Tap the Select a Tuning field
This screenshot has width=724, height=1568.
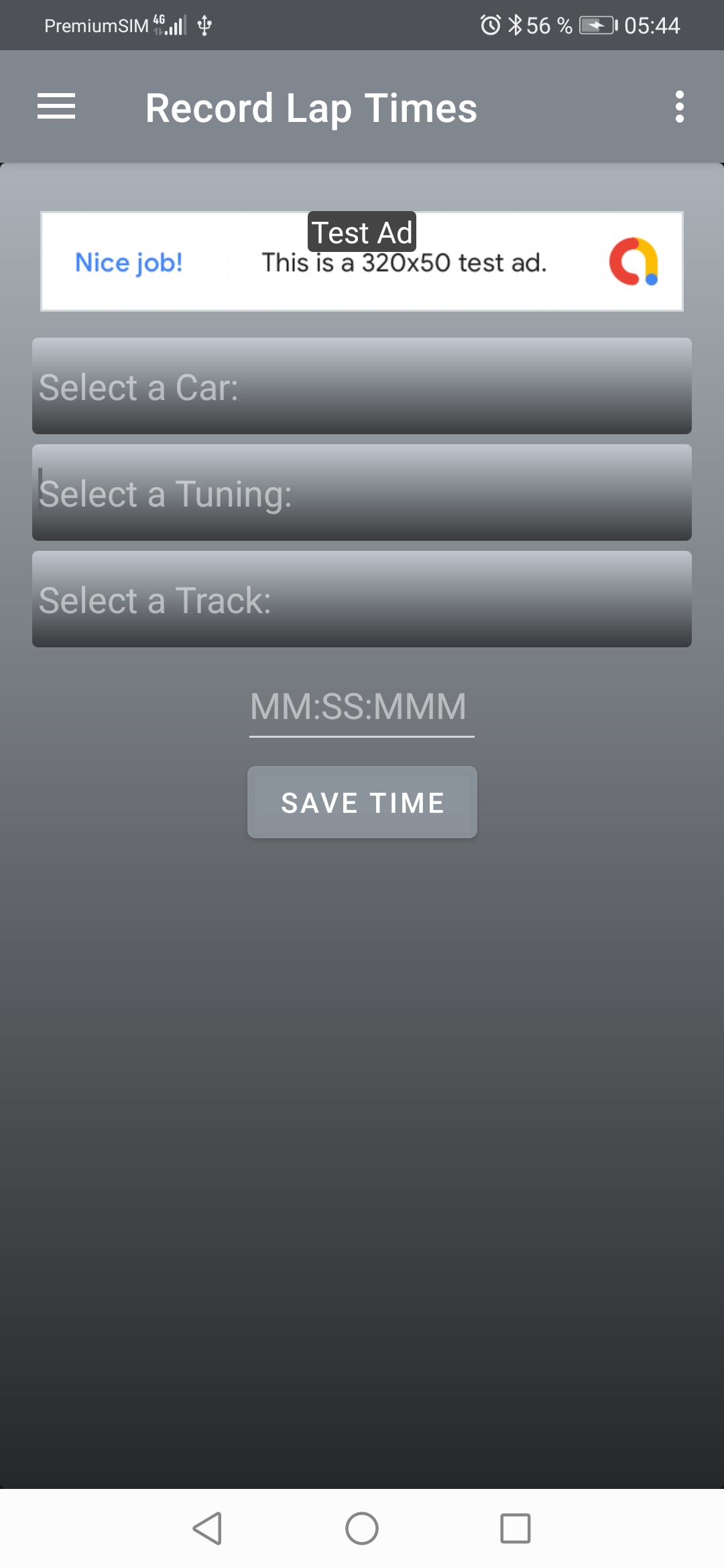pos(362,493)
